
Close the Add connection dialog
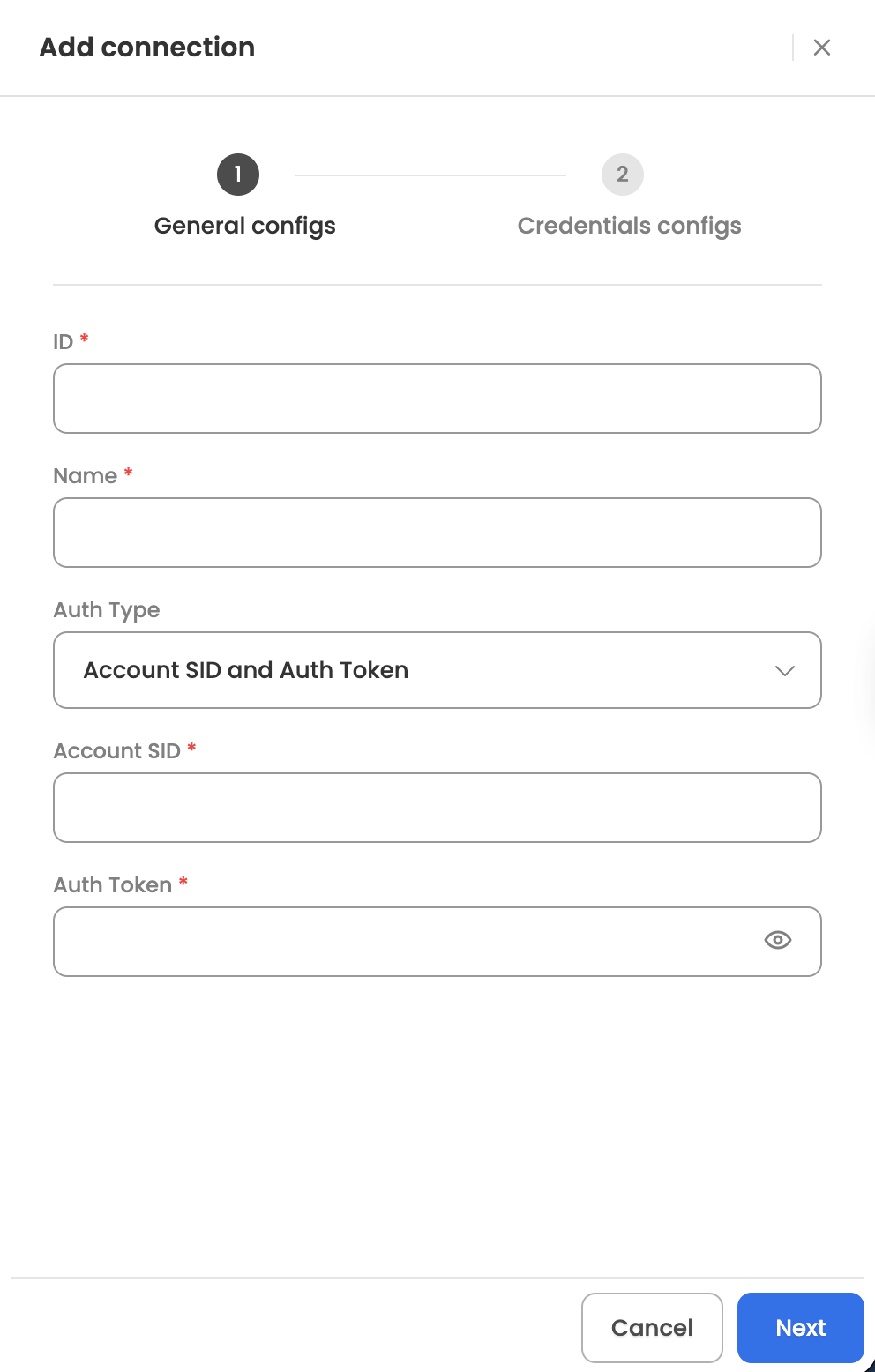point(821,48)
